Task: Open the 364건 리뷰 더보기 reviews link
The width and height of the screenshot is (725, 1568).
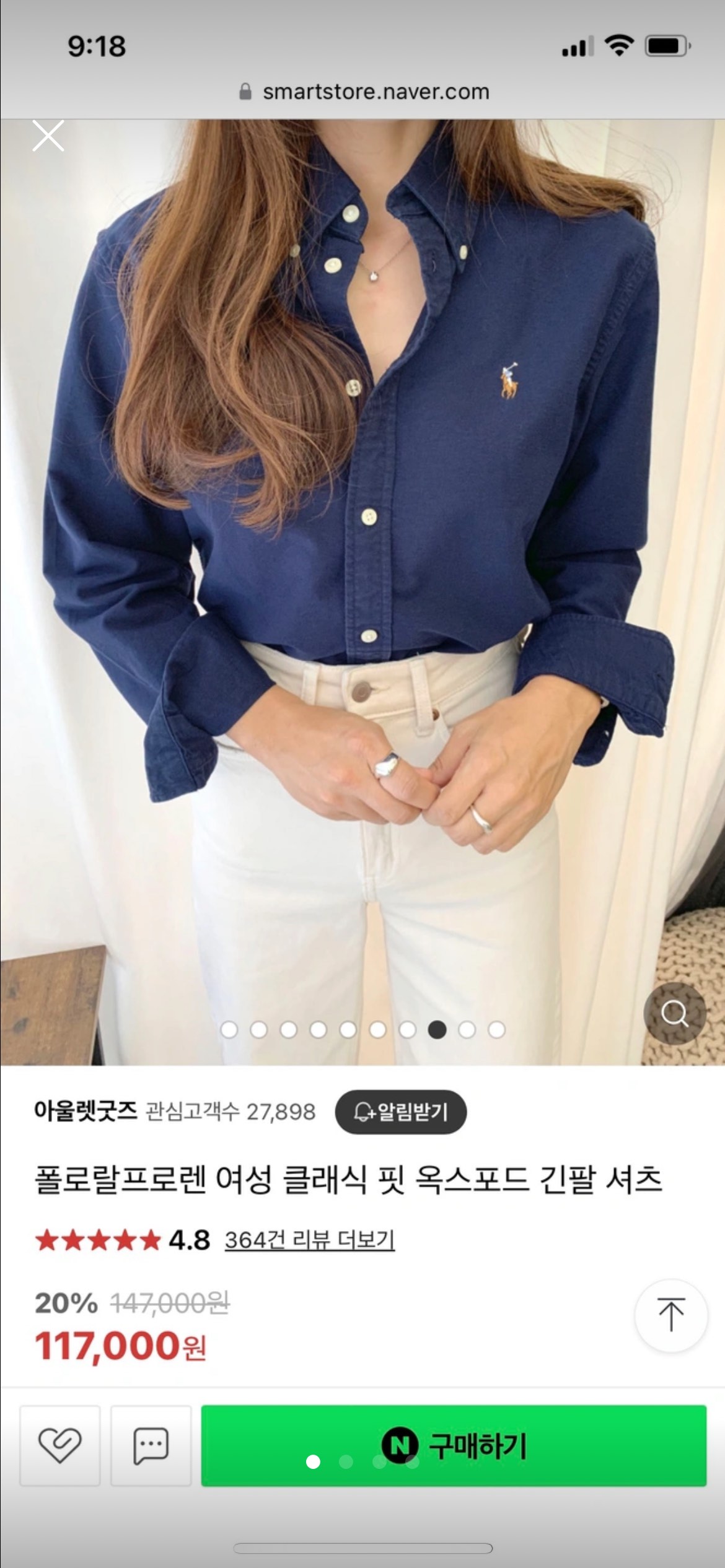Action: pyautogui.click(x=309, y=1240)
